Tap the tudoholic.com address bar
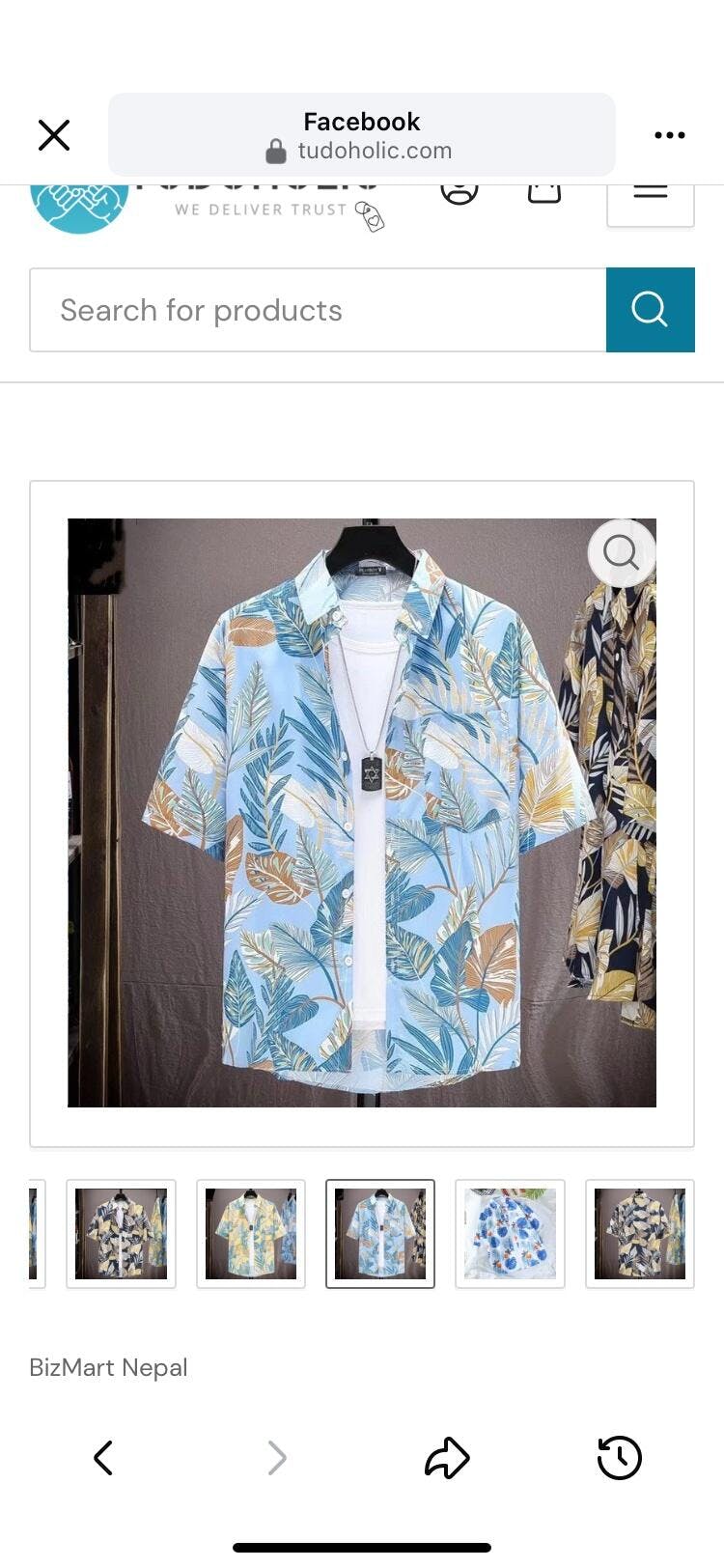 coord(361,135)
